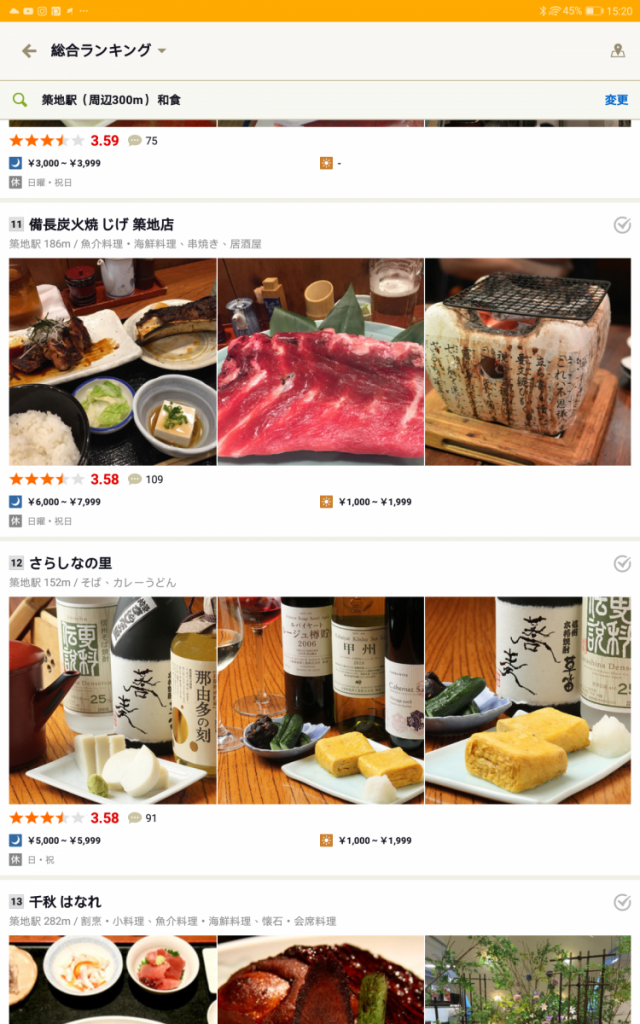Mark さらしなの里 with the check icon
The image size is (640, 1024).
point(622,563)
